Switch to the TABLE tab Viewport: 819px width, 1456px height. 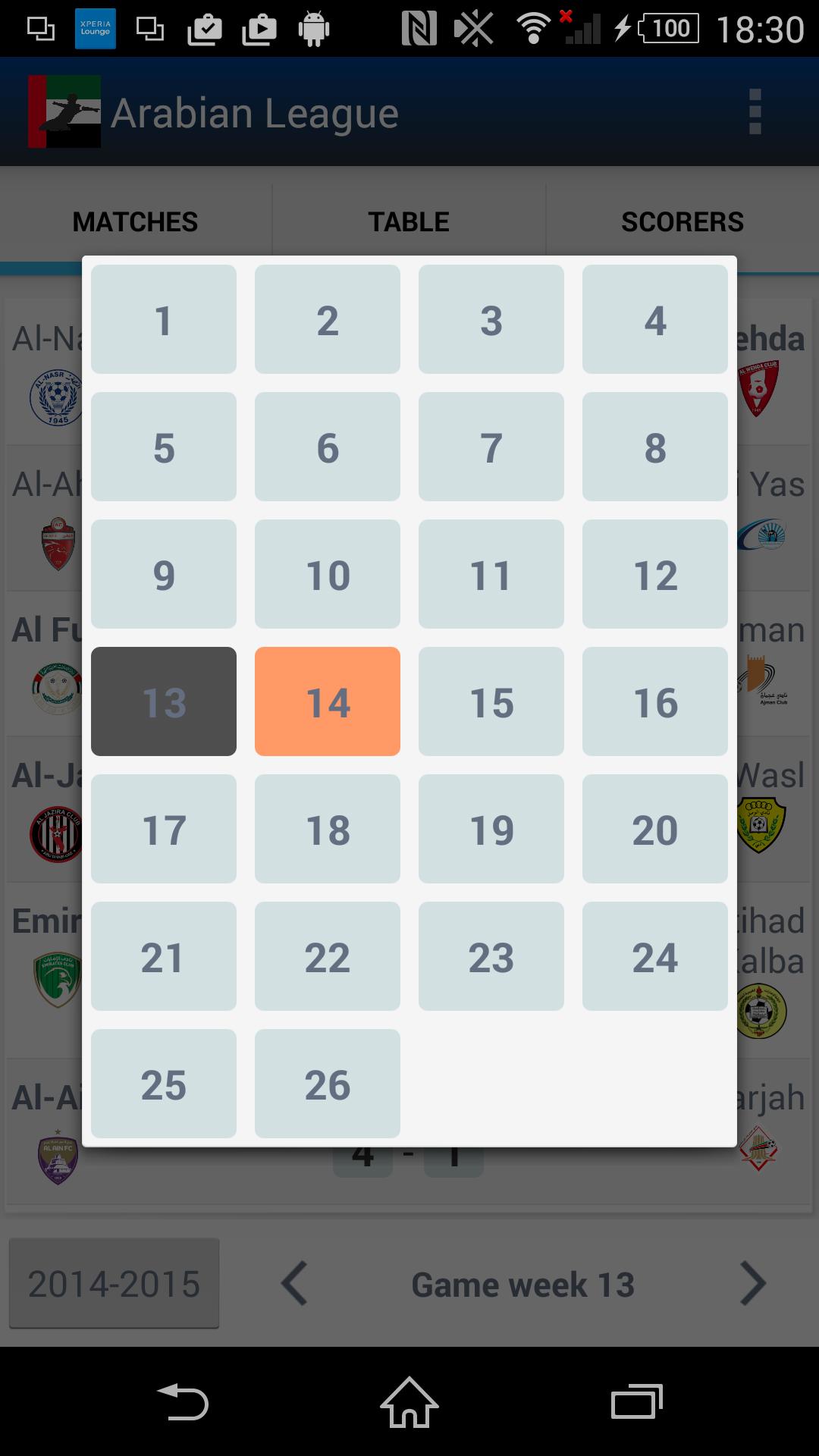pos(409,221)
